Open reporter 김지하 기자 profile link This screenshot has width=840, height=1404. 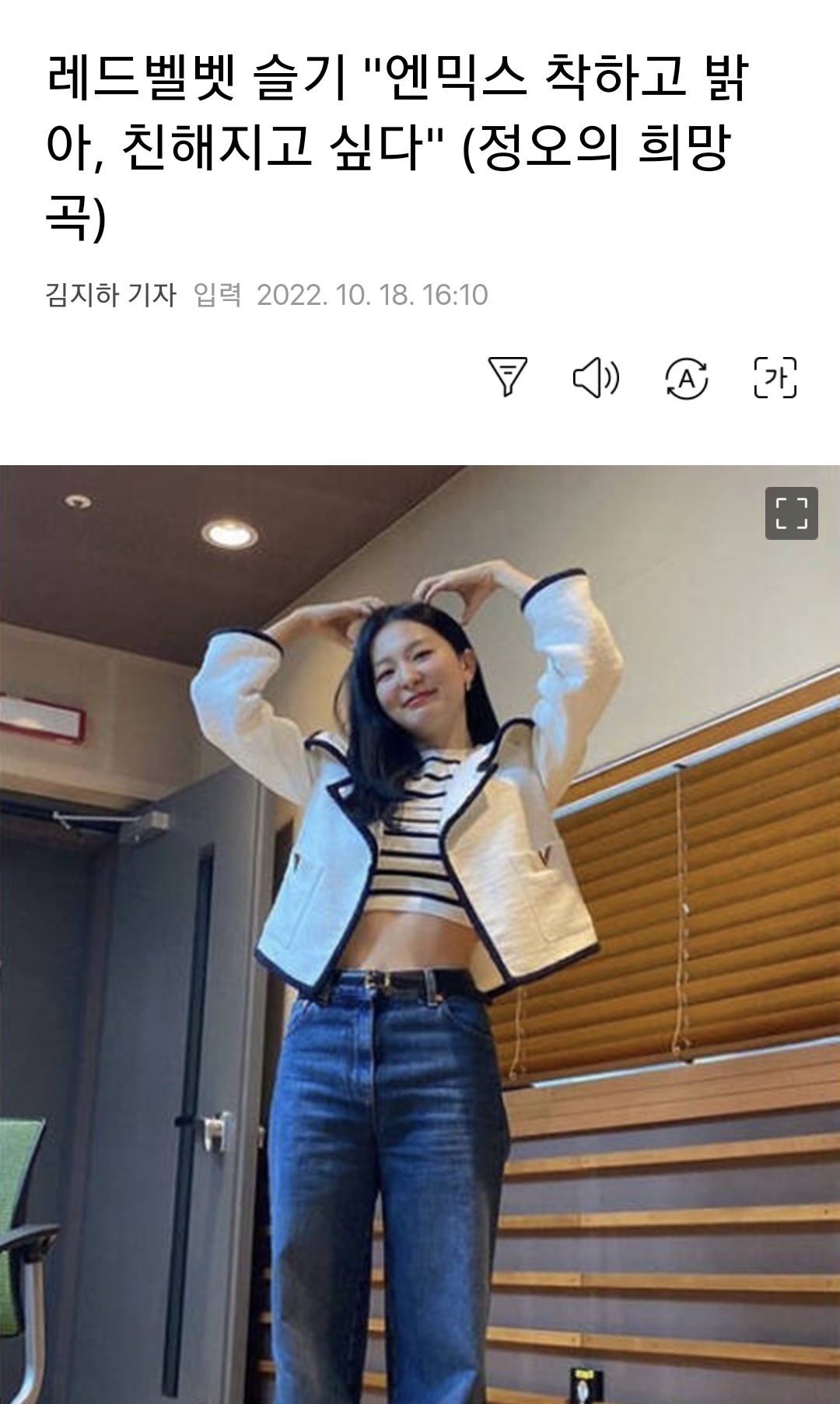[110, 294]
